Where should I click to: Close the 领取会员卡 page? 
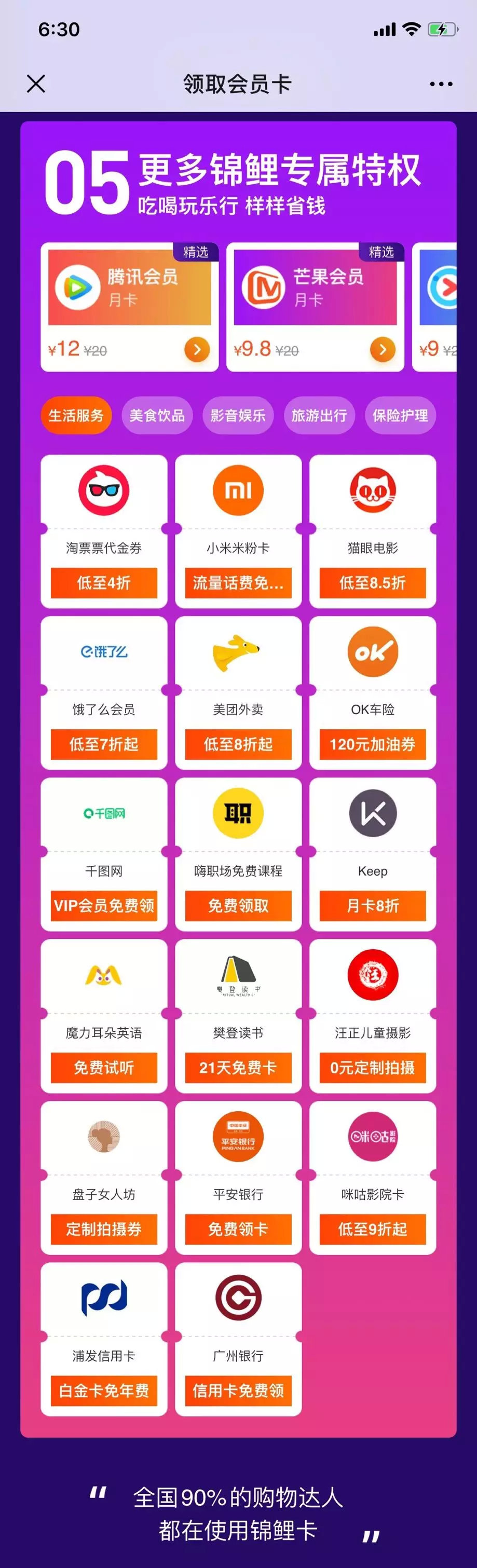[x=36, y=84]
